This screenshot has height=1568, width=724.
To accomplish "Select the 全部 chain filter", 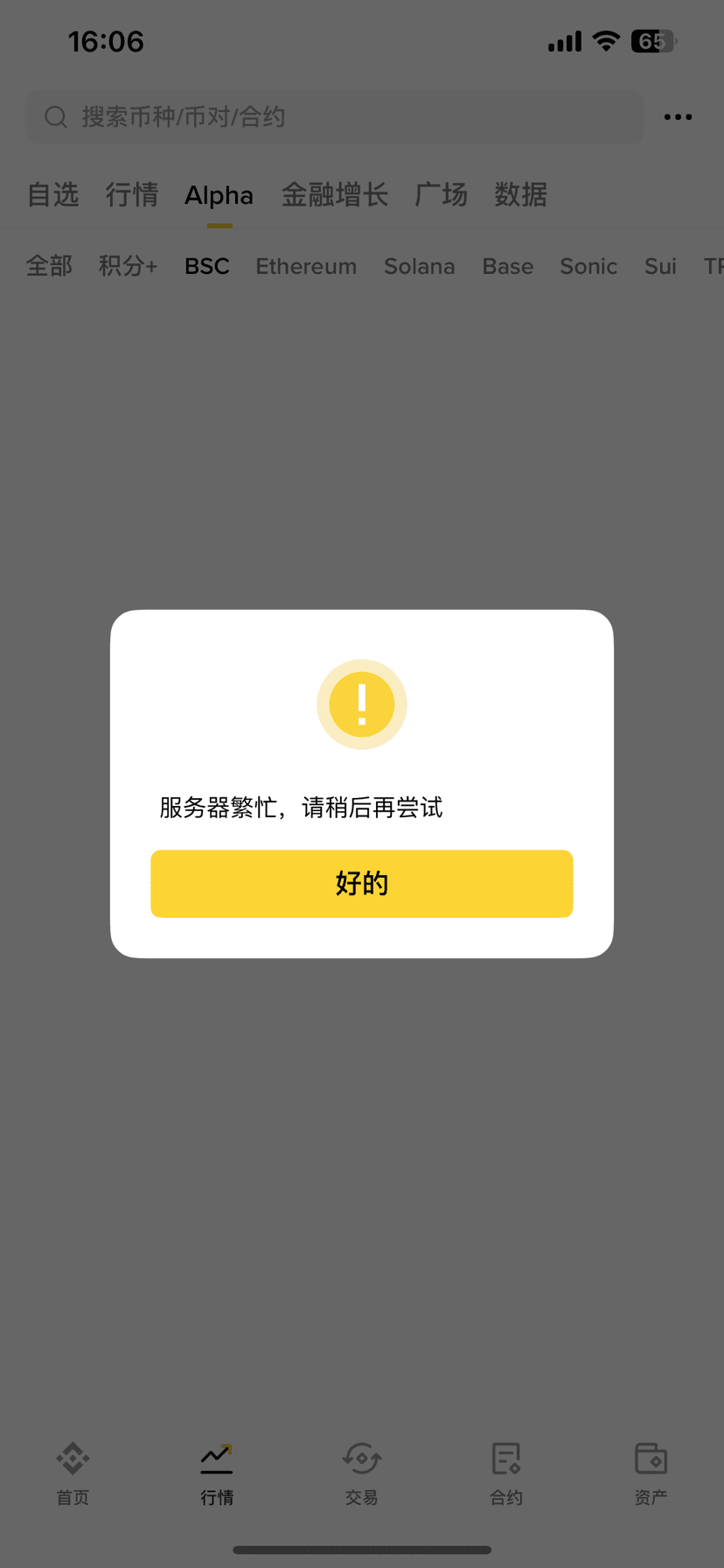I will 49,266.
